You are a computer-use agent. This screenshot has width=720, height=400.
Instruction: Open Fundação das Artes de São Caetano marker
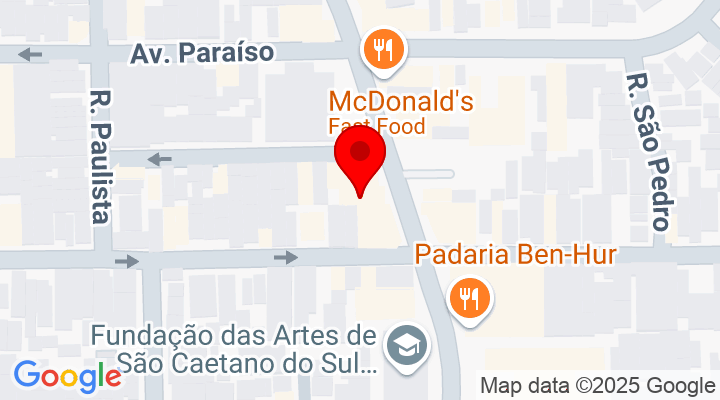tap(407, 346)
